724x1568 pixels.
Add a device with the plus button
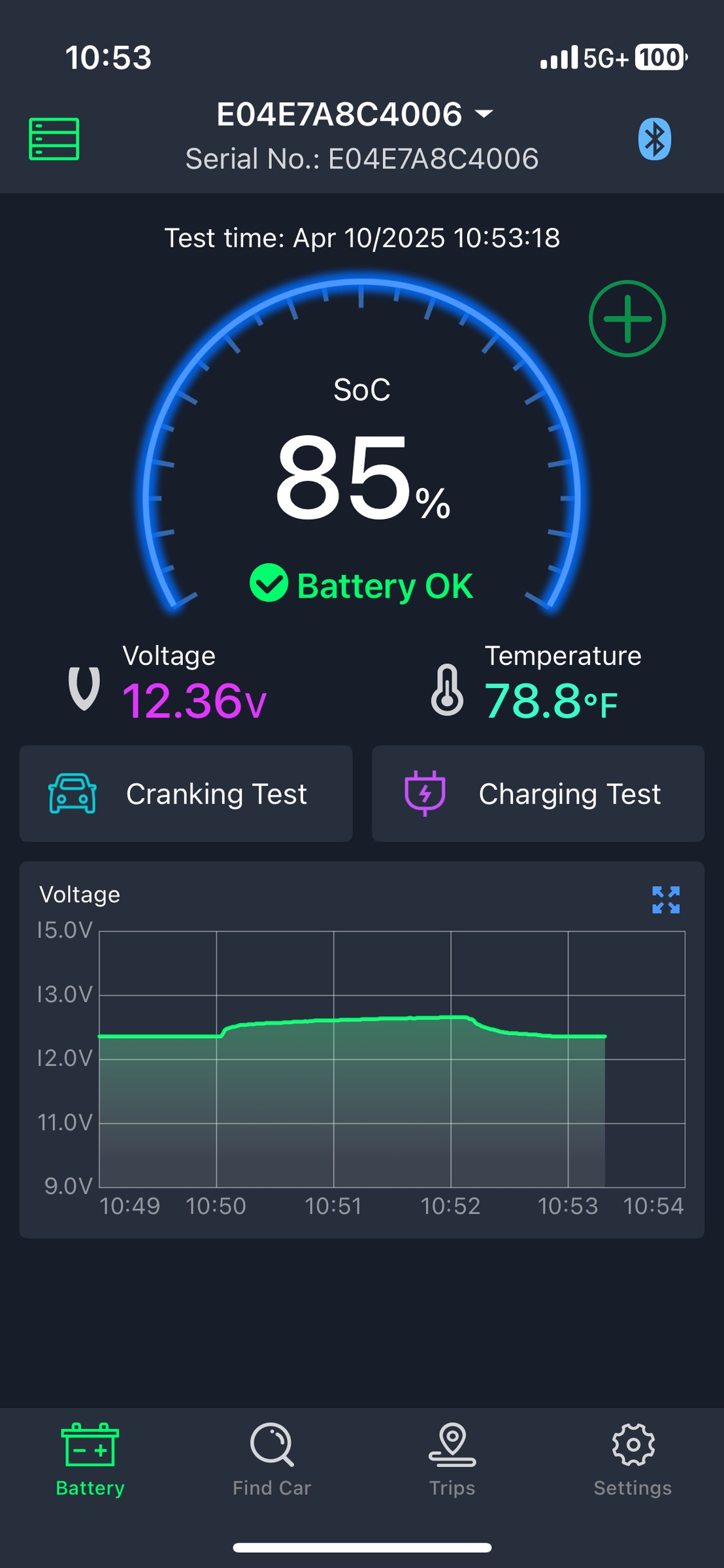pyautogui.click(x=627, y=319)
